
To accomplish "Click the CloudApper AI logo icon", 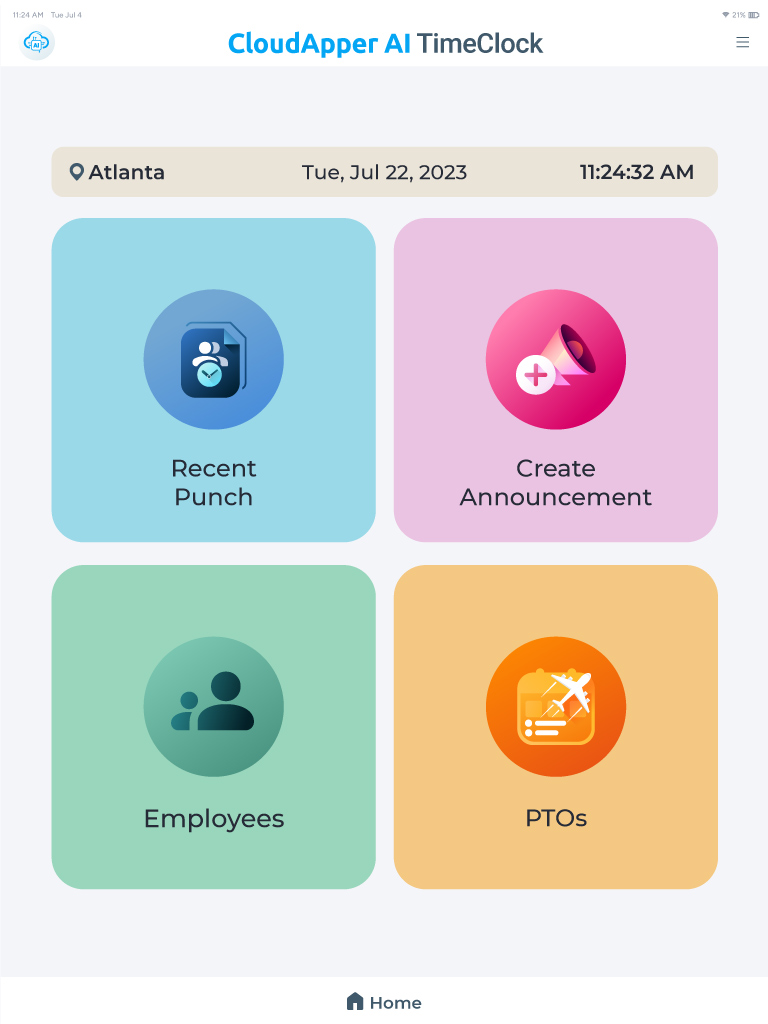I will 37,44.
